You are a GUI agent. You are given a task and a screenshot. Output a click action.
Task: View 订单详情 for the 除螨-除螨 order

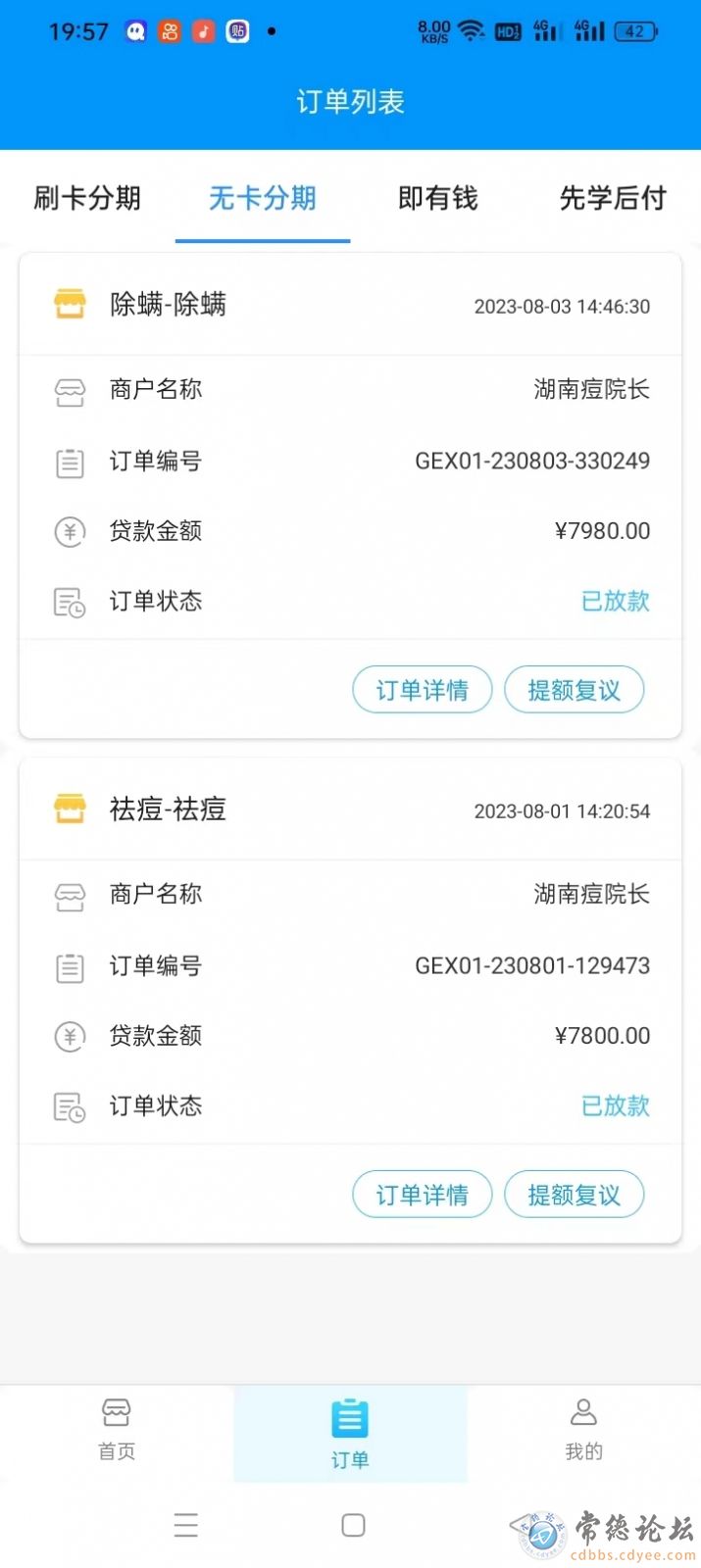(423, 690)
